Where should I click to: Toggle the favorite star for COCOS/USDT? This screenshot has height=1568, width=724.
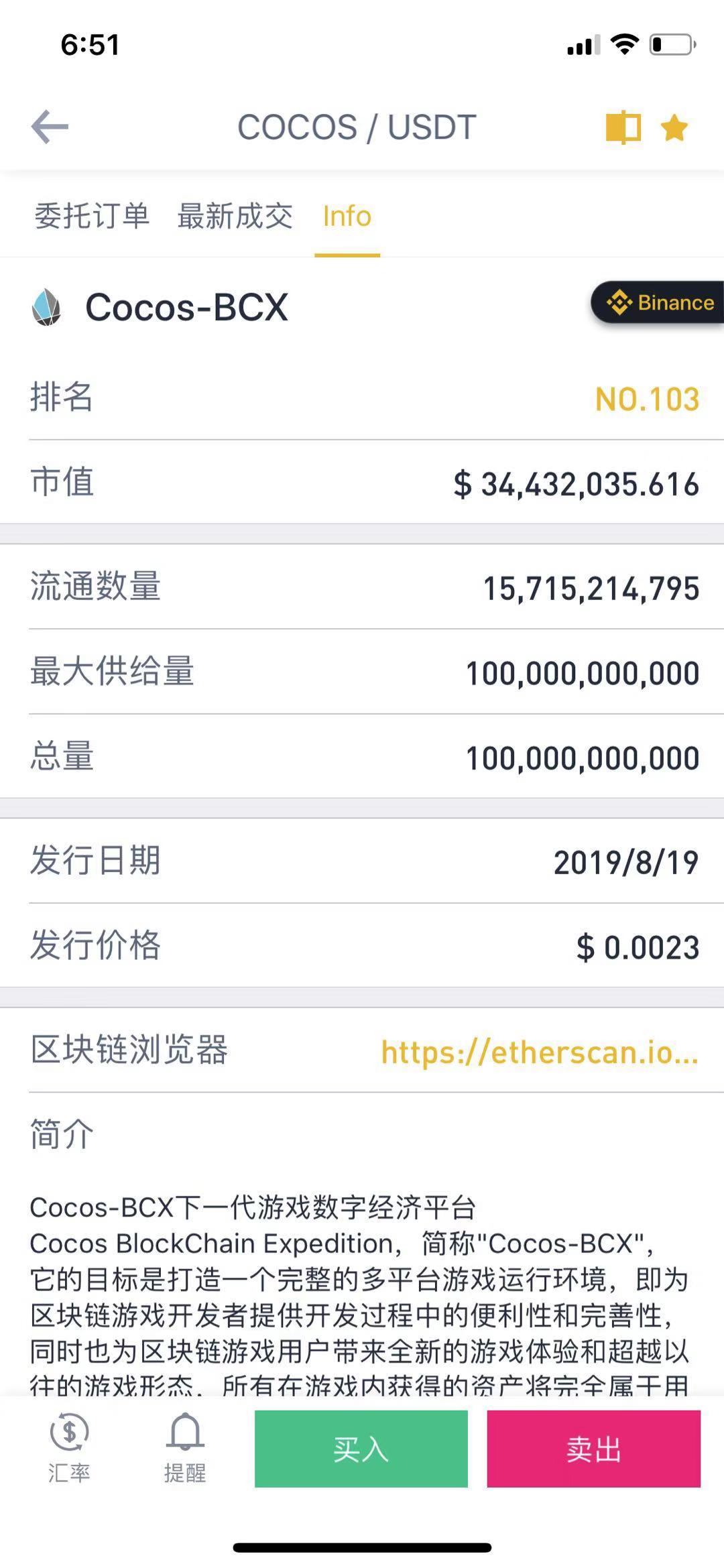(674, 127)
